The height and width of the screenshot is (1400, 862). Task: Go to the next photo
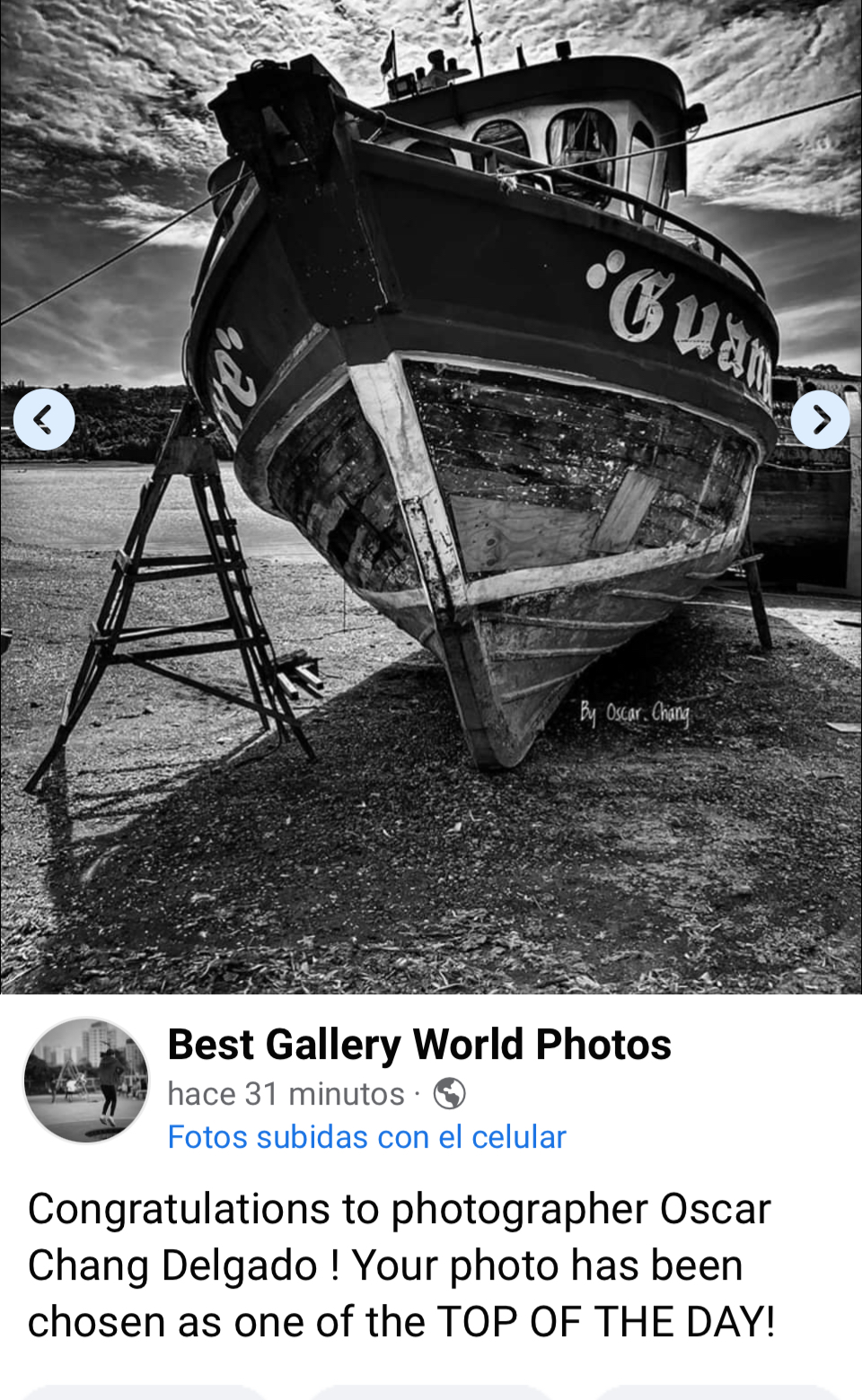coord(820,419)
